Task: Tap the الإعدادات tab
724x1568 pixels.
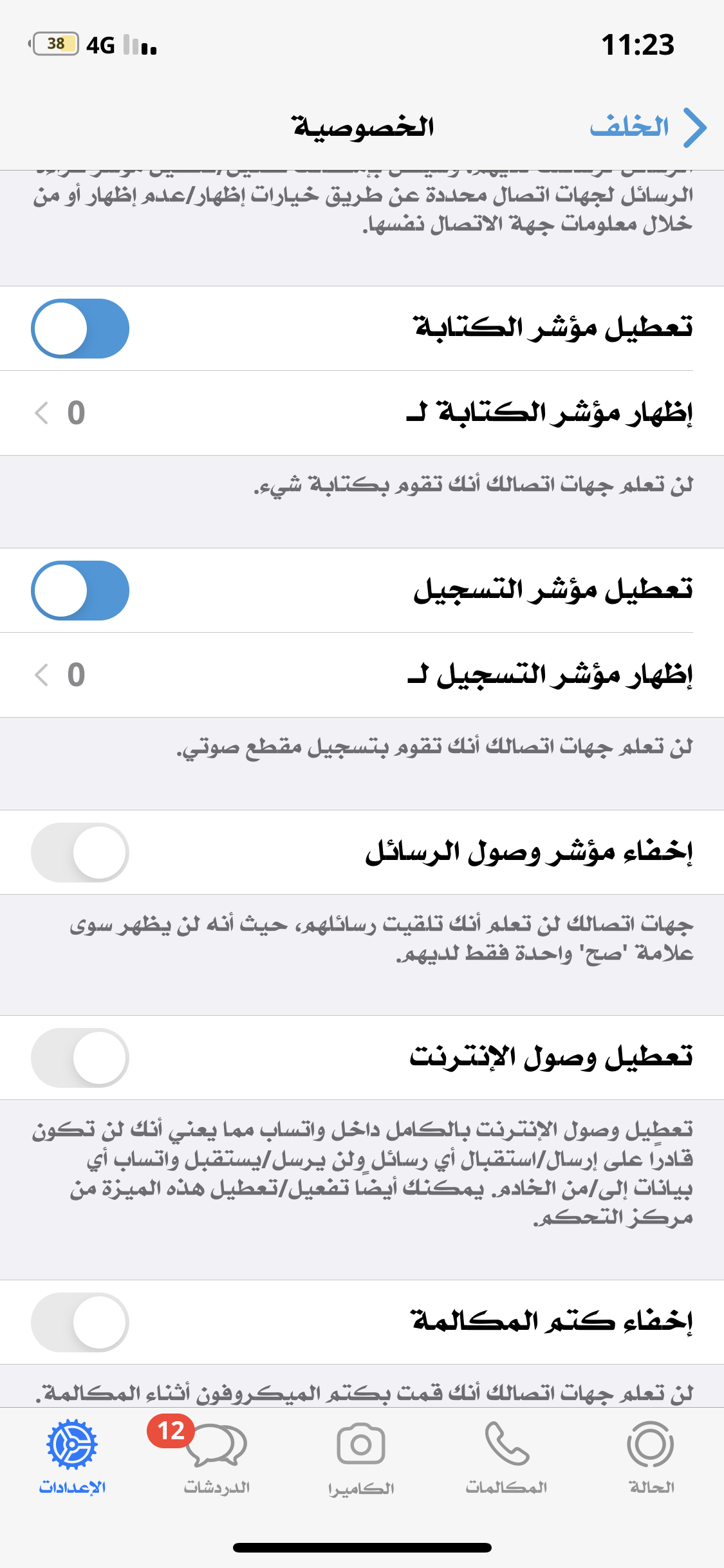Action: 72,1457
